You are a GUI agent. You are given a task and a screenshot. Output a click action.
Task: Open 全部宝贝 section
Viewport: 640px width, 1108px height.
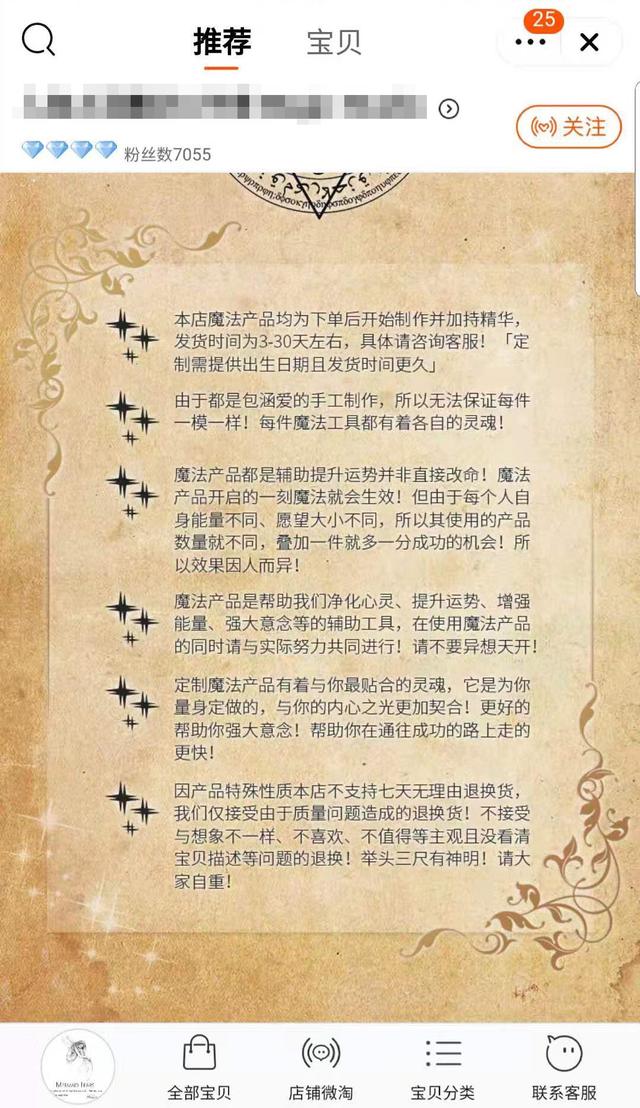(x=199, y=1066)
